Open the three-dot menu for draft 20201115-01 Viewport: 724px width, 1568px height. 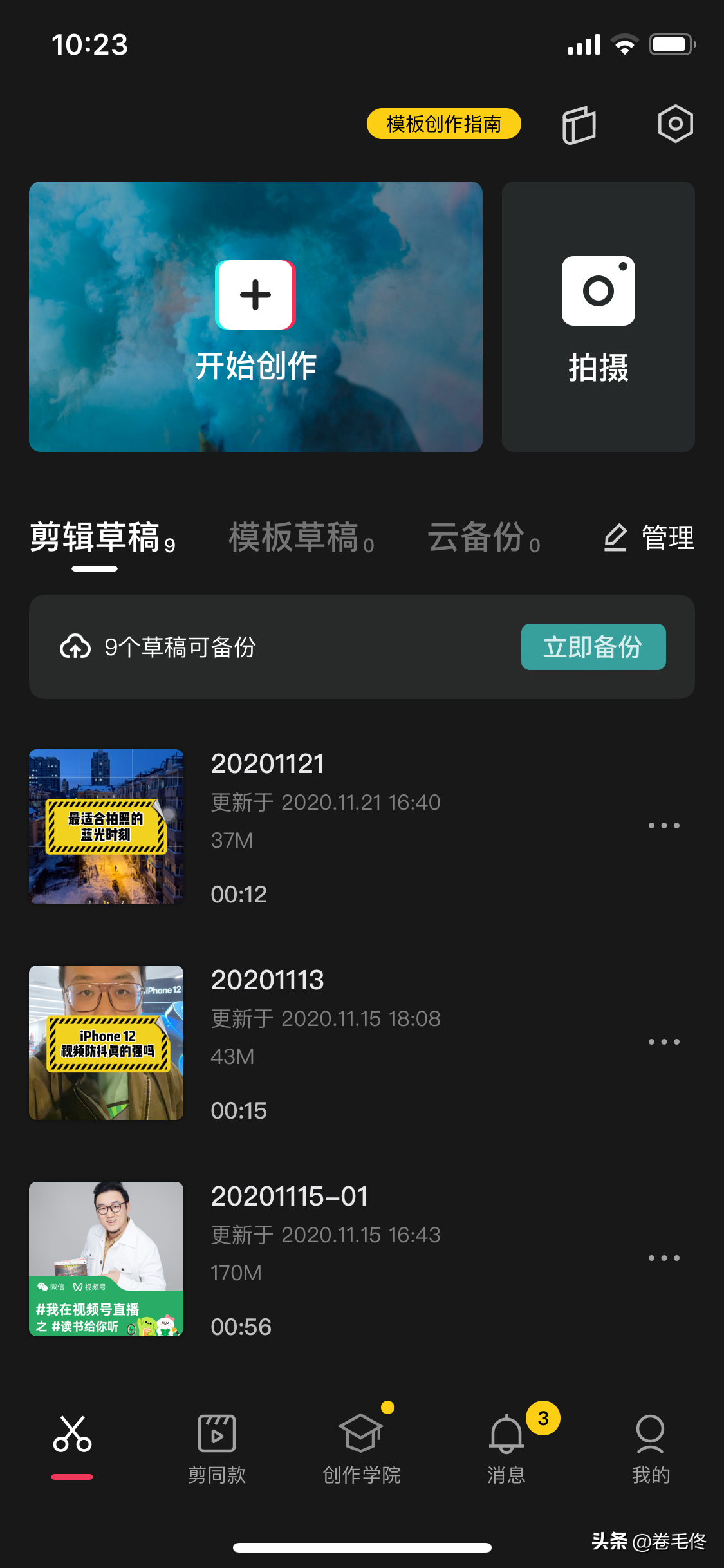click(x=664, y=1258)
